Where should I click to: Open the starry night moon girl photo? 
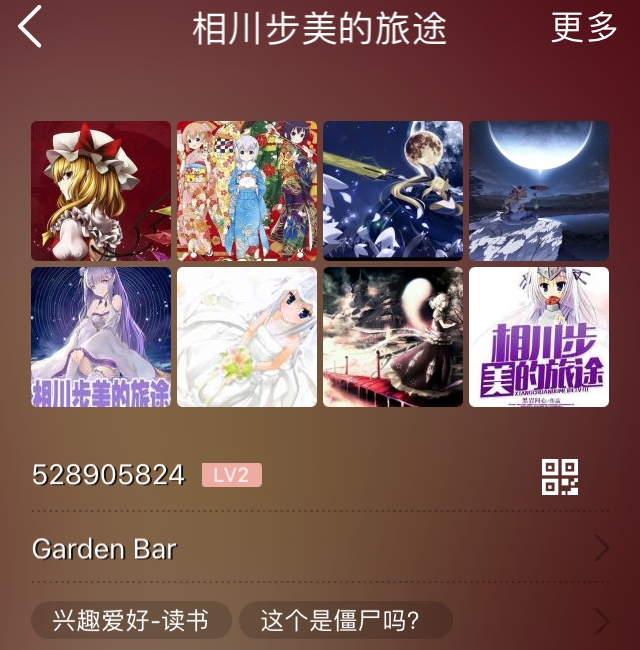tap(393, 191)
